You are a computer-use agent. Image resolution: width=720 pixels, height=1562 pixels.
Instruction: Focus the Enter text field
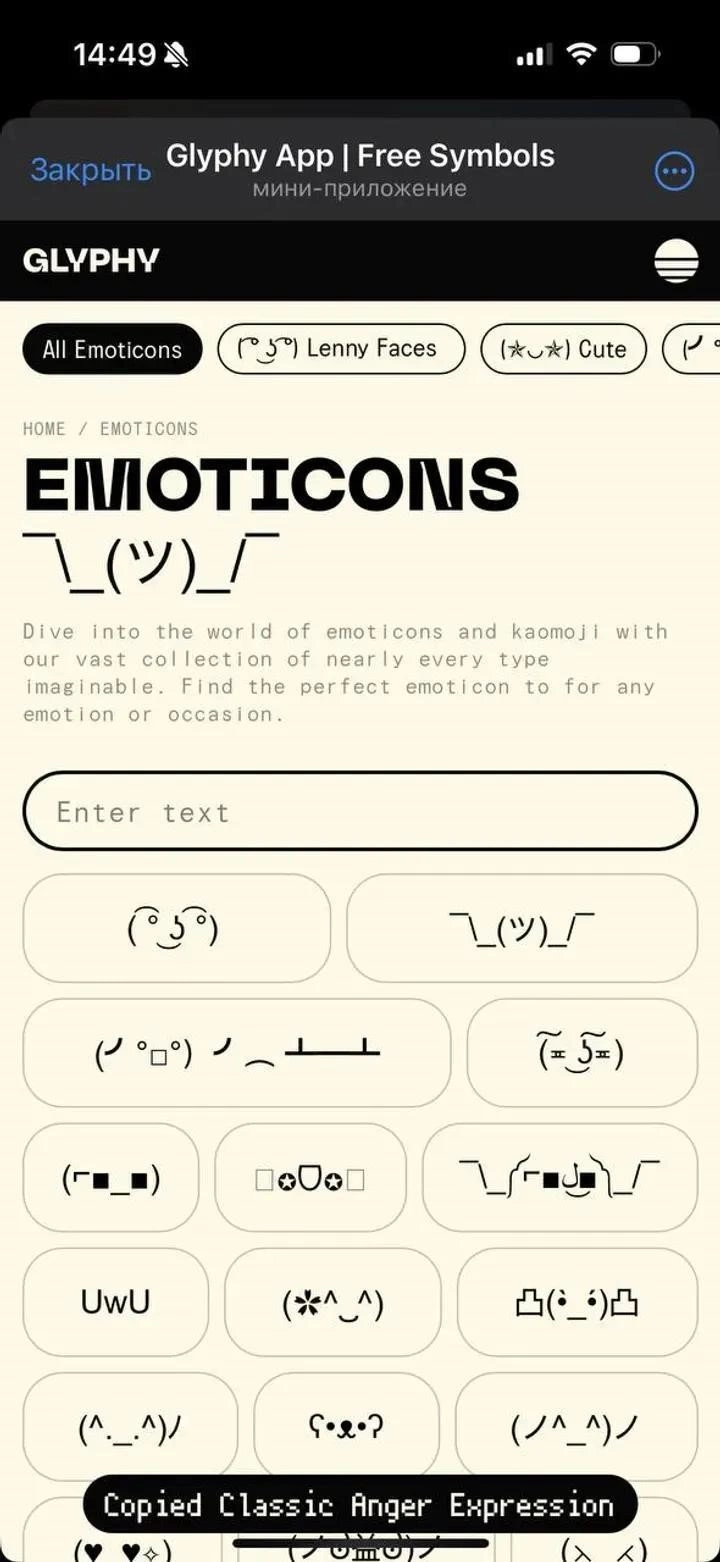pyautogui.click(x=360, y=811)
